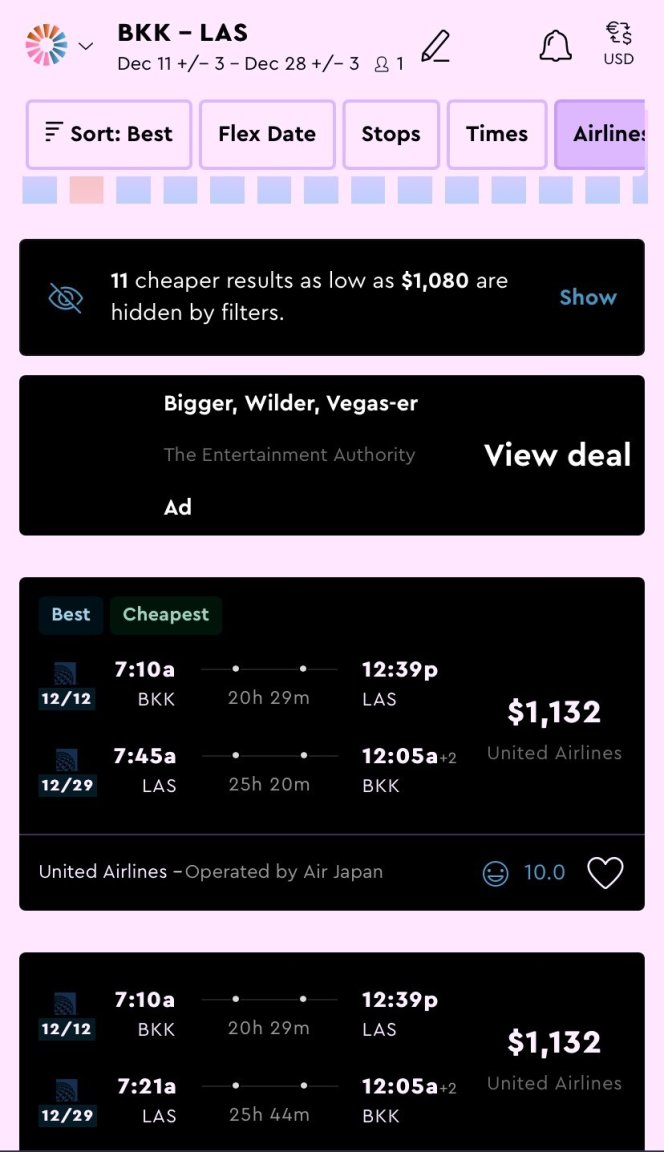Open the Flex Date filter
Image resolution: width=664 pixels, height=1152 pixels.
point(267,134)
